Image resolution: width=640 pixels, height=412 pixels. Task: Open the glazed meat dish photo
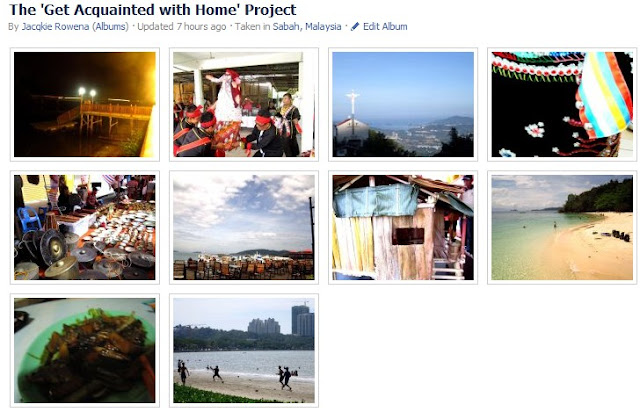coord(84,350)
